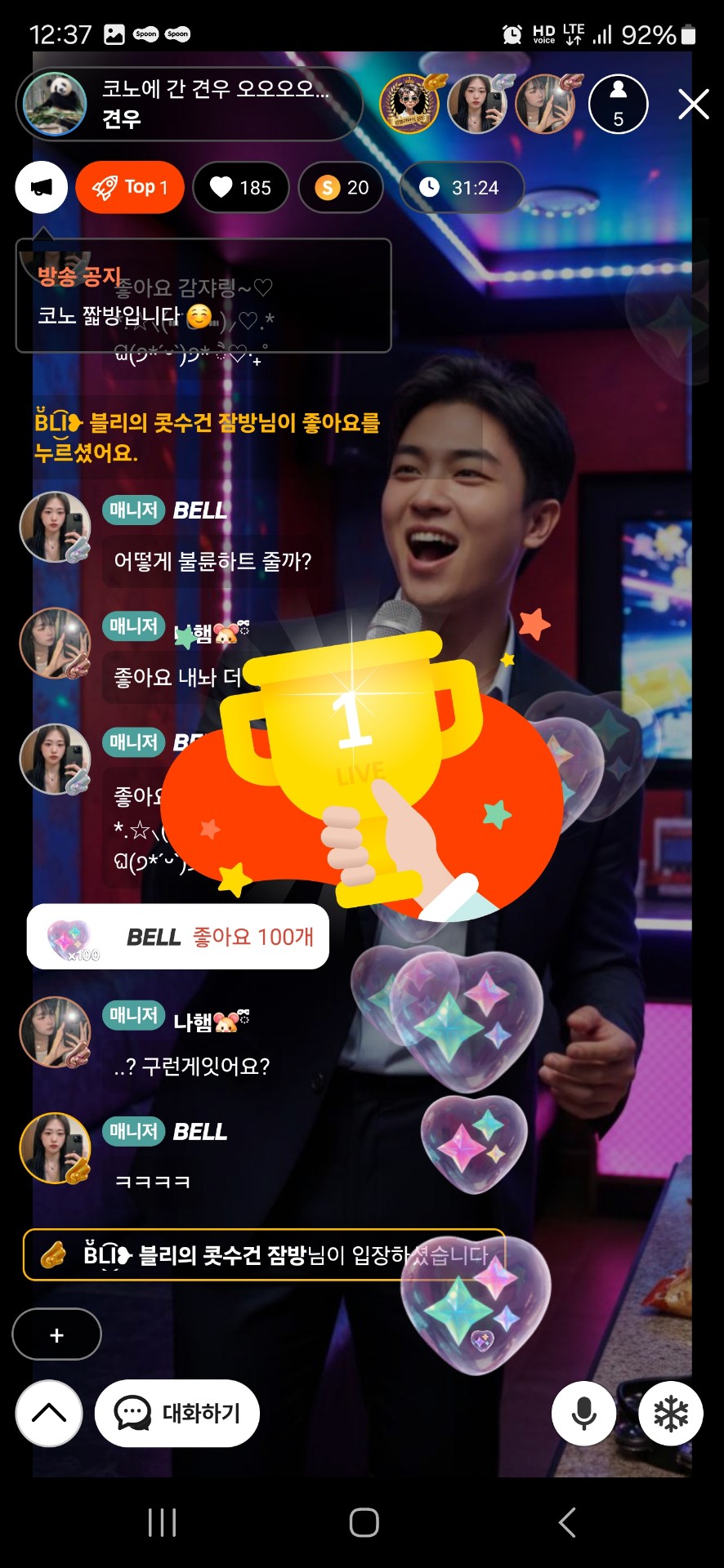Open recent apps from navigation bar
The image size is (724, 1568).
click(x=162, y=1522)
